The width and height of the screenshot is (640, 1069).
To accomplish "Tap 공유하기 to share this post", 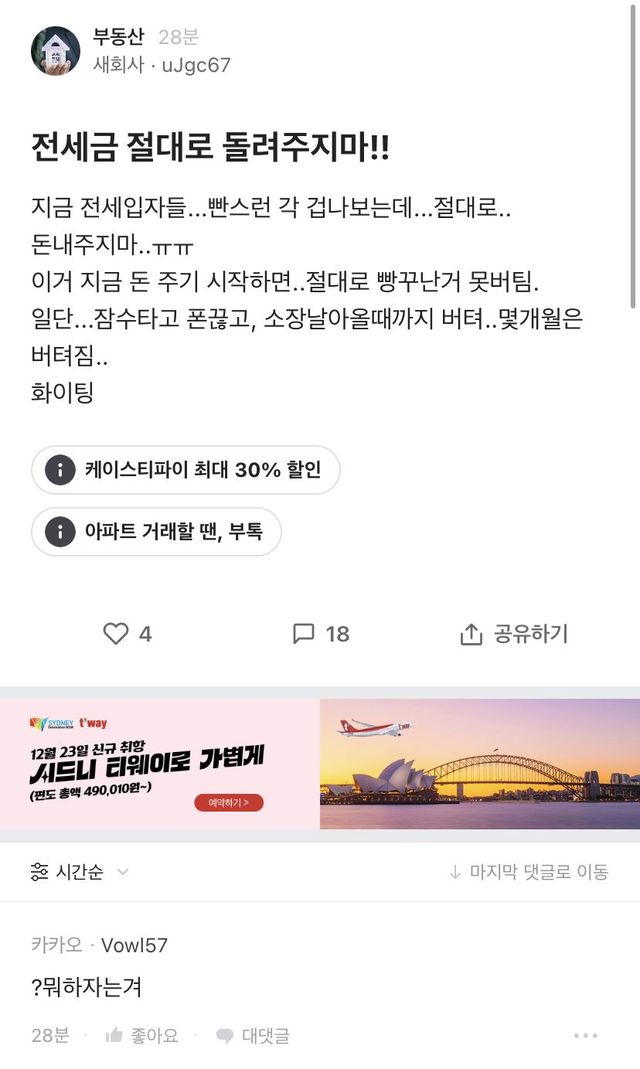I will (513, 634).
